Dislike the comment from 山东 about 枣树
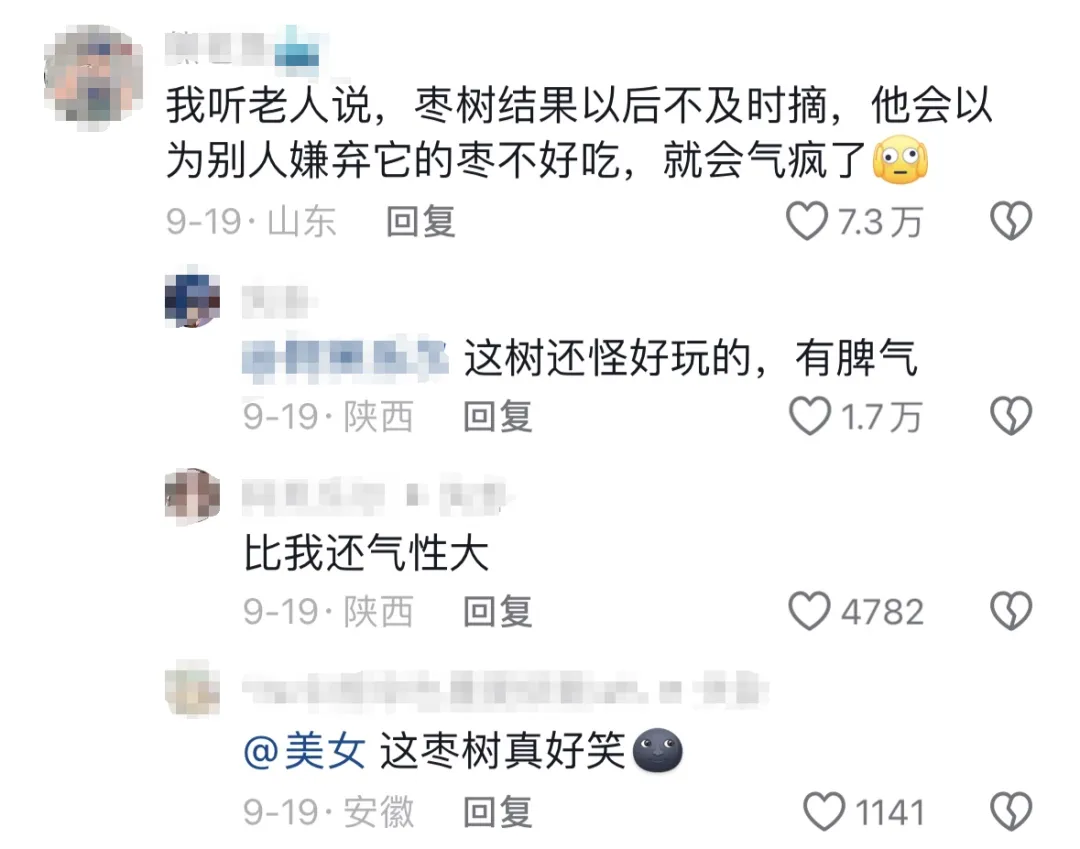The width and height of the screenshot is (1080, 849). pos(1010,221)
